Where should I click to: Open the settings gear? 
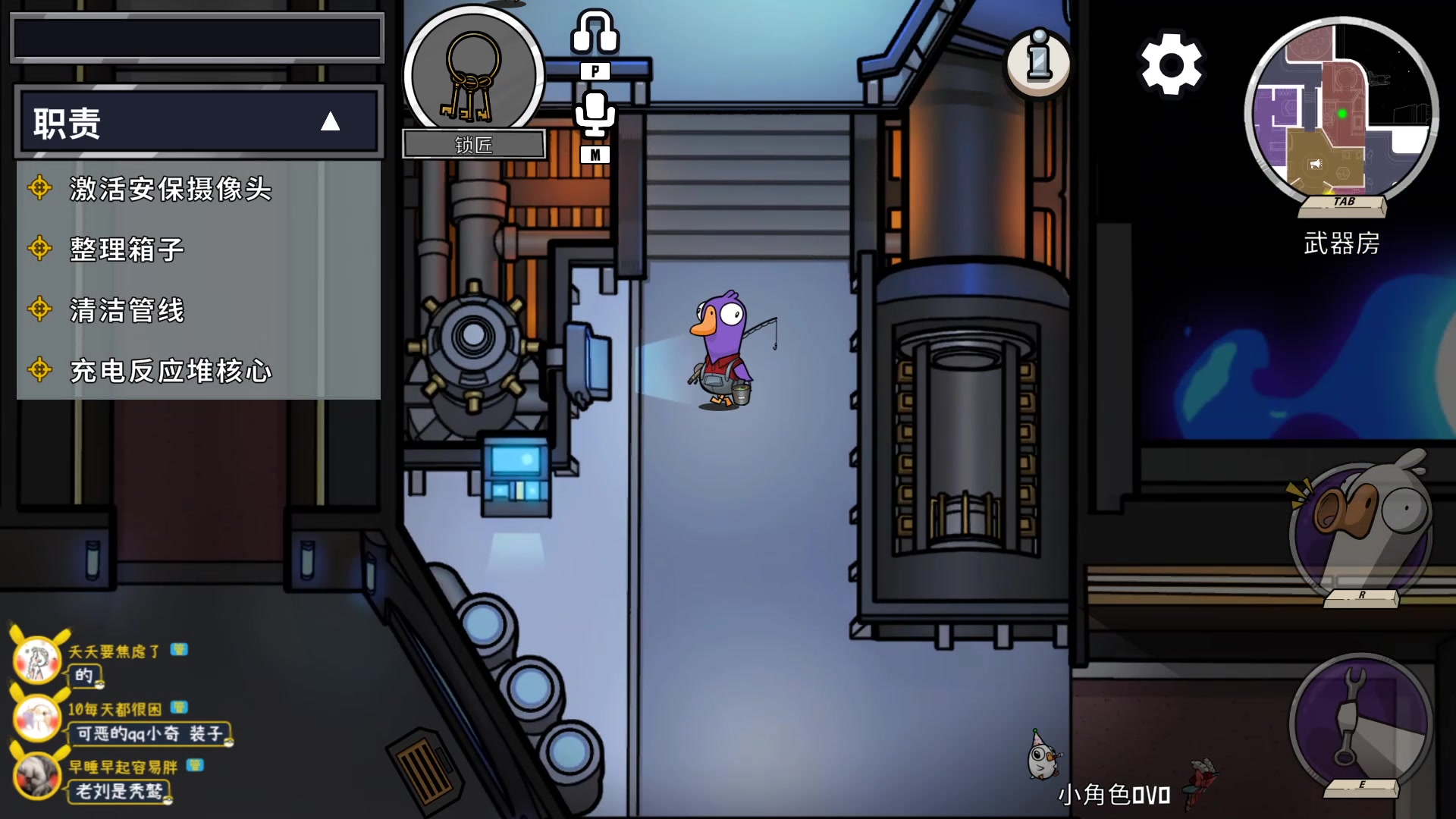tap(1171, 64)
